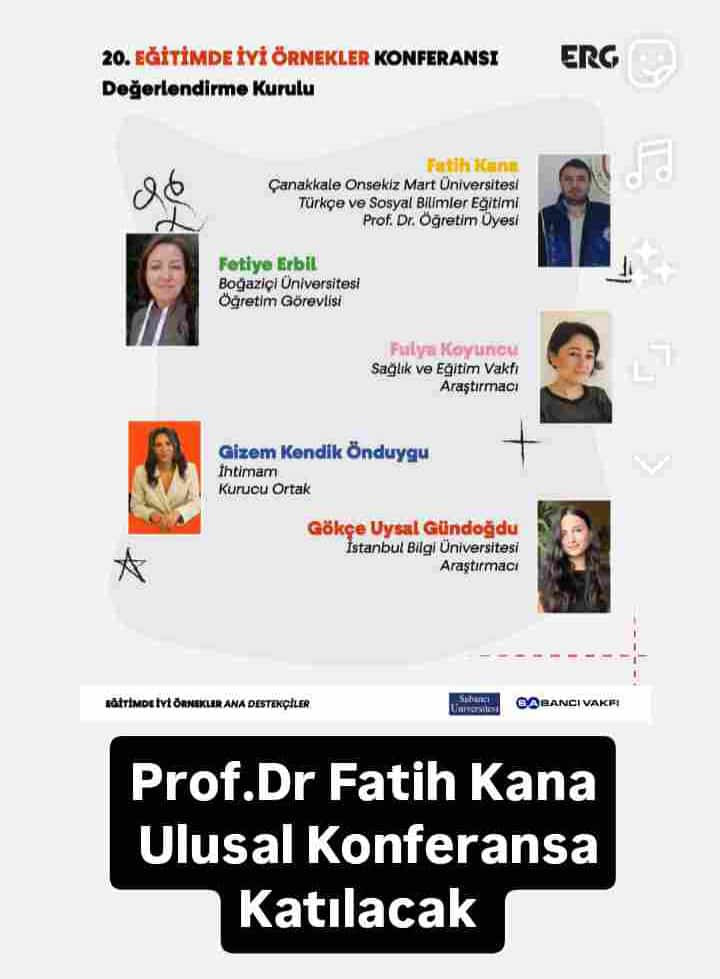Open the sparkle effects tool
Screen dimensions: 720x979
click(x=652, y=263)
